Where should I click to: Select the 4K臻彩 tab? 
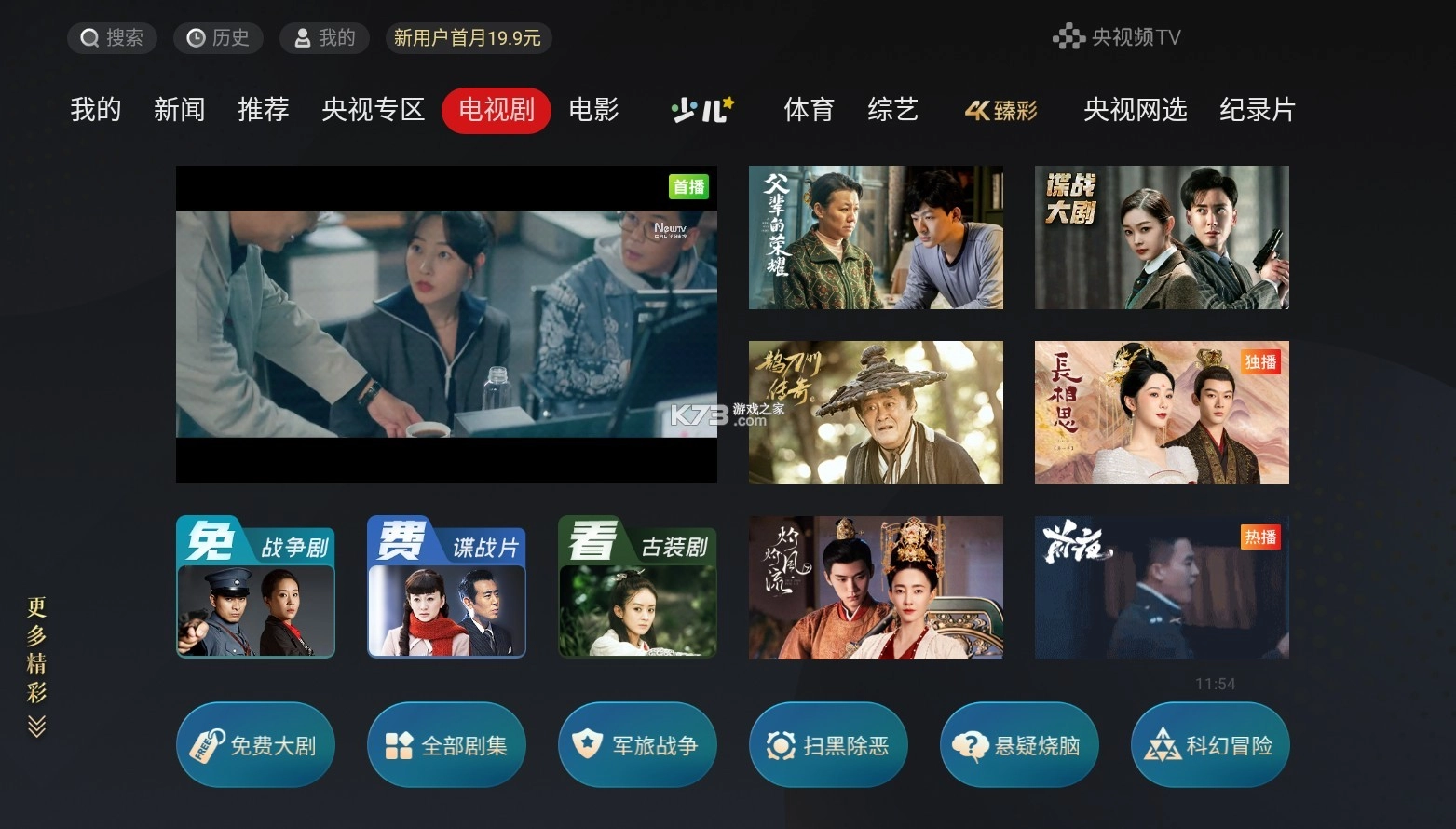point(1000,111)
